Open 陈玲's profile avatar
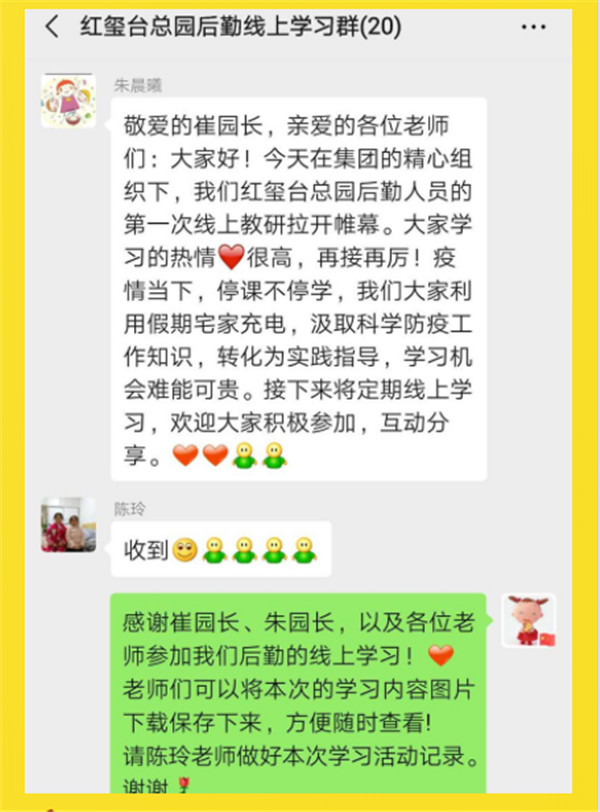Image resolution: width=600 pixels, height=812 pixels. click(68, 526)
